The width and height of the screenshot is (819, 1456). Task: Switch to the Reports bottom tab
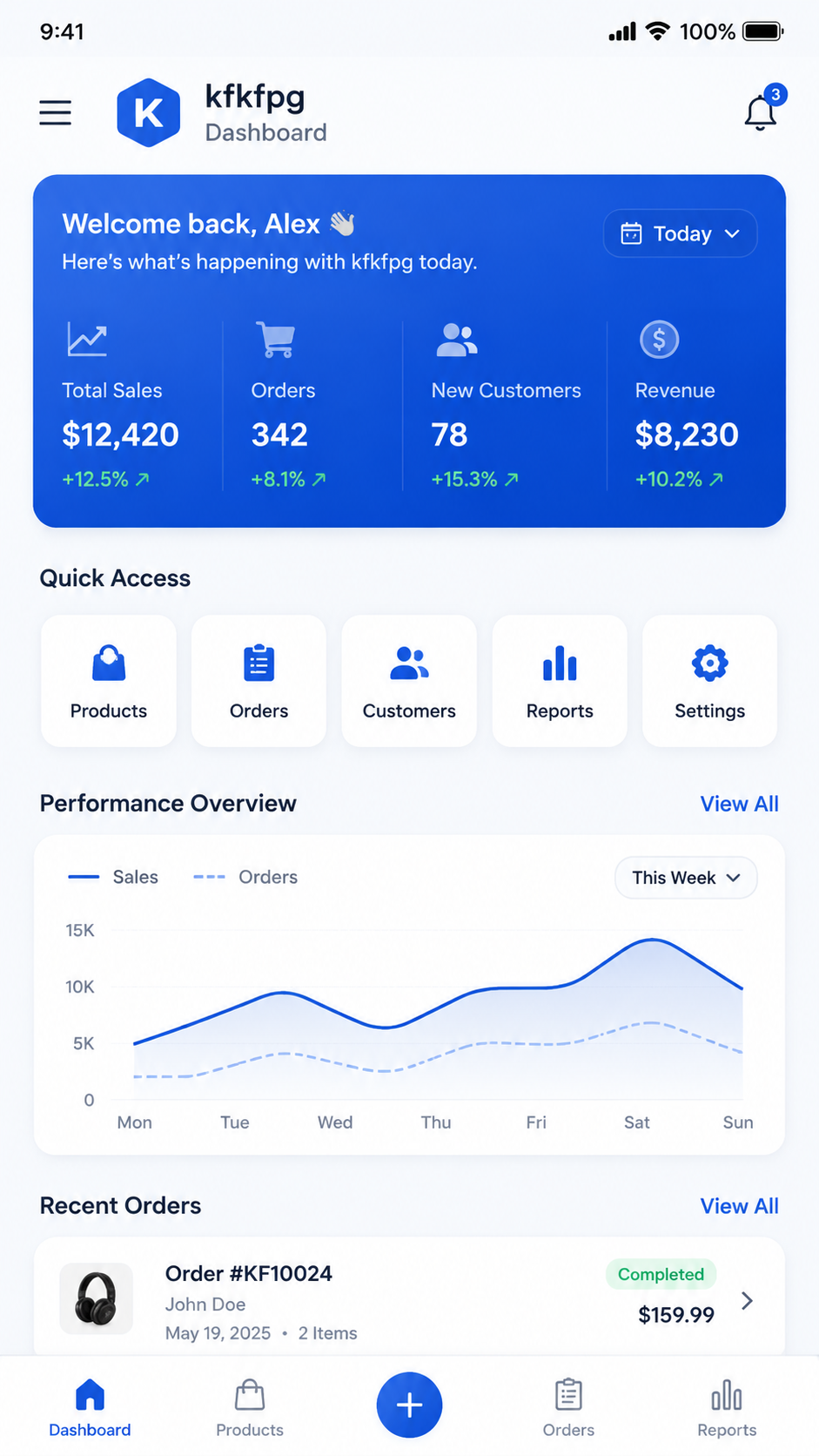[x=727, y=1406]
